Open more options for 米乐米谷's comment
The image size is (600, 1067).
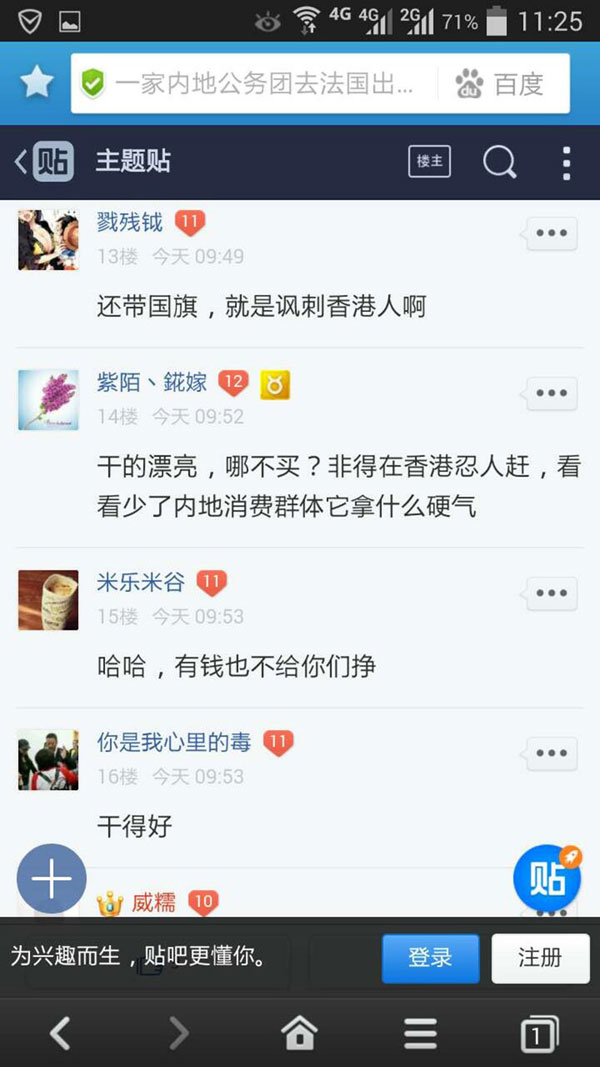tap(551, 593)
